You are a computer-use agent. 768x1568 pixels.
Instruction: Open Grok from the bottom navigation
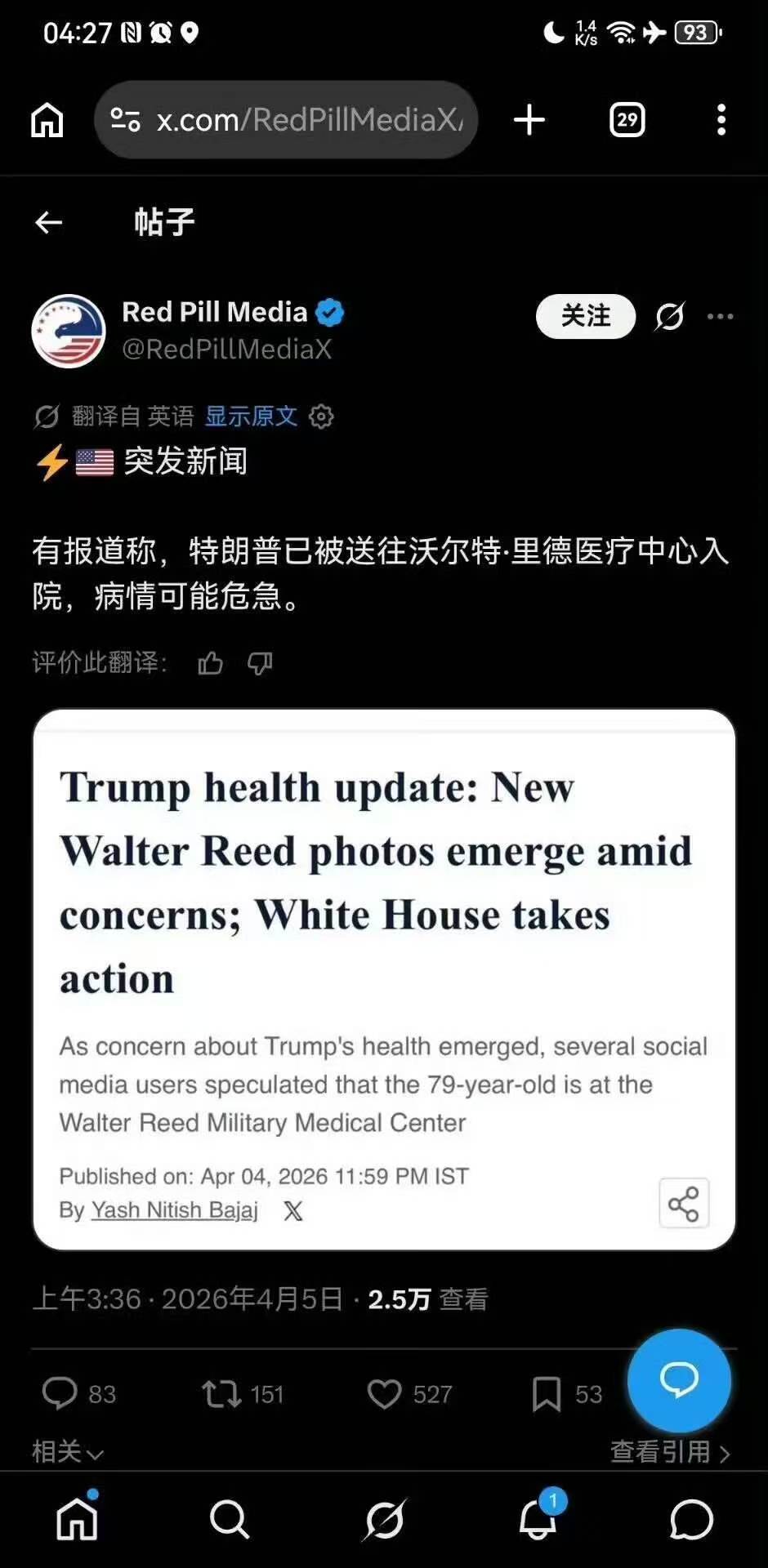tap(384, 1519)
